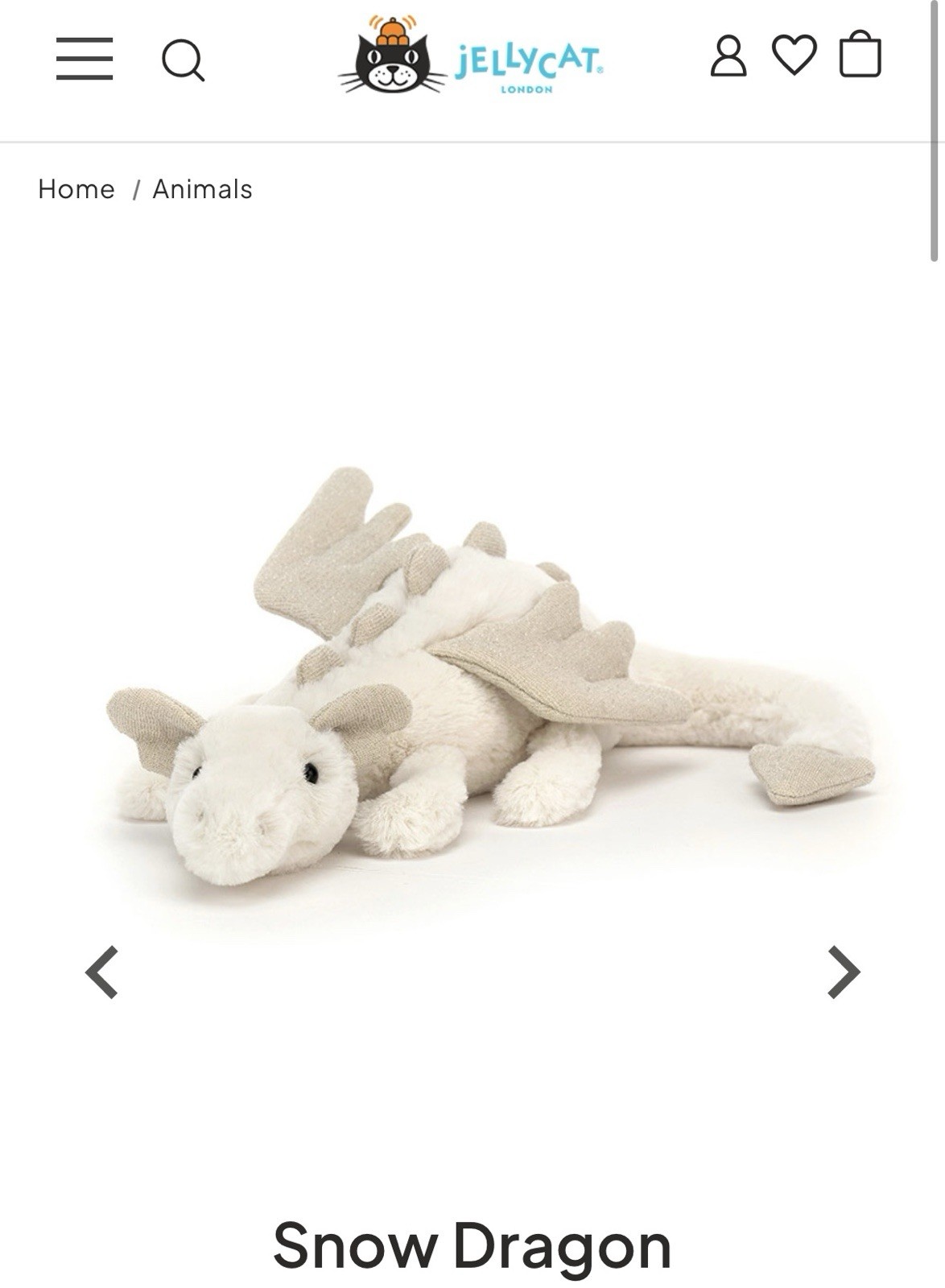This screenshot has width=945, height=1288.
Task: Show previous product image
Action: (x=102, y=972)
